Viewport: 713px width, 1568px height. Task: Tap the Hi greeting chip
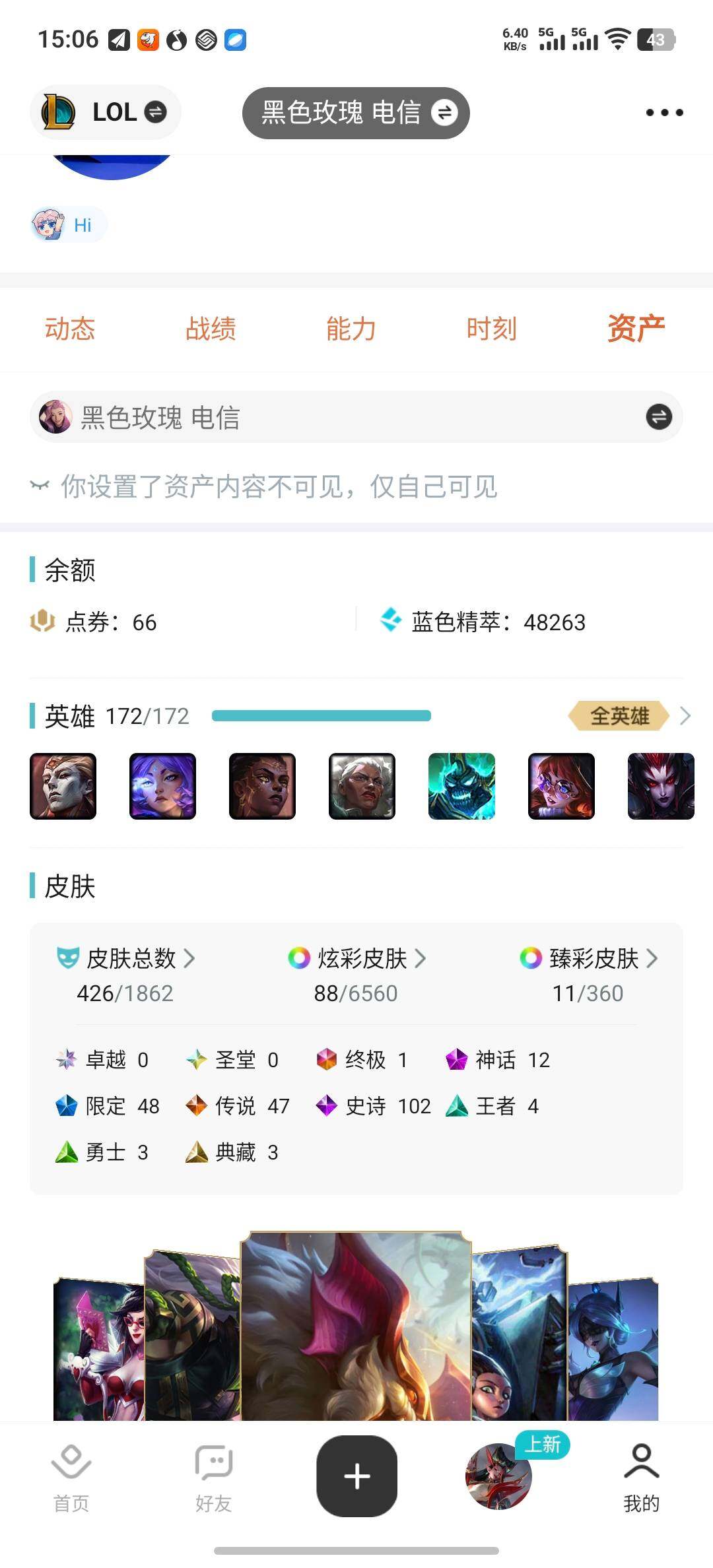coord(69,225)
